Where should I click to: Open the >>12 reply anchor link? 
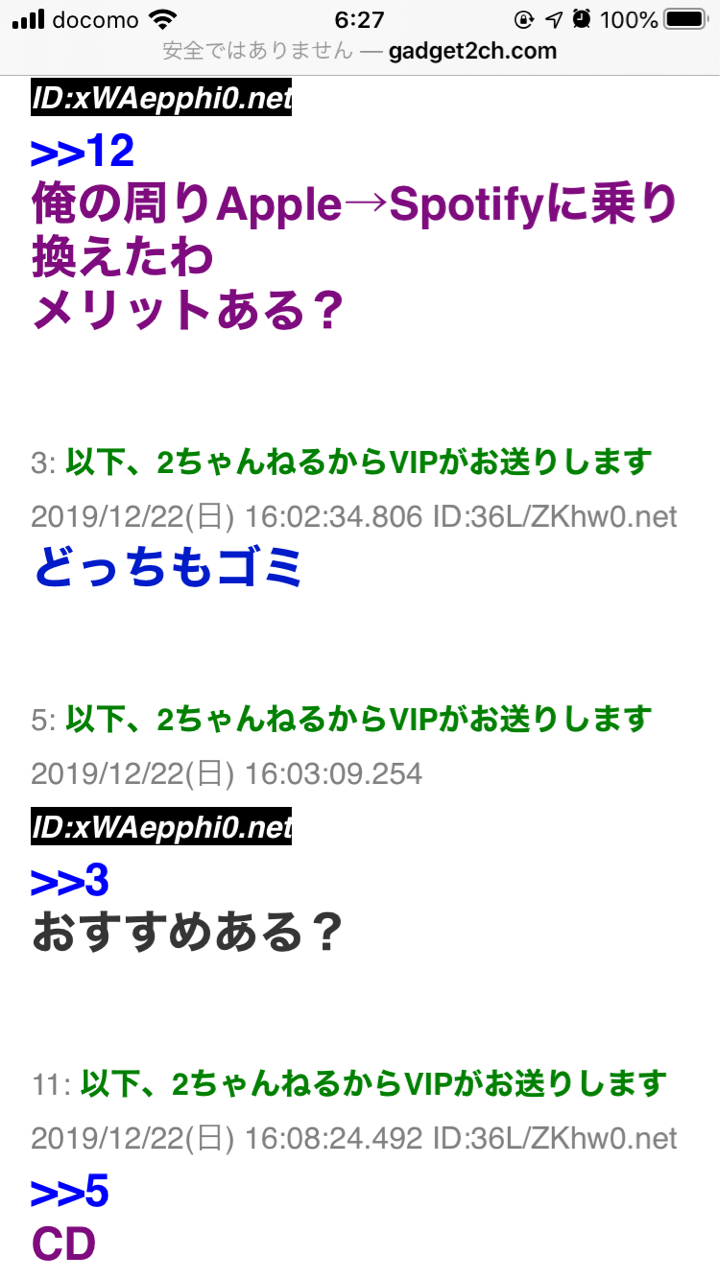[82, 152]
